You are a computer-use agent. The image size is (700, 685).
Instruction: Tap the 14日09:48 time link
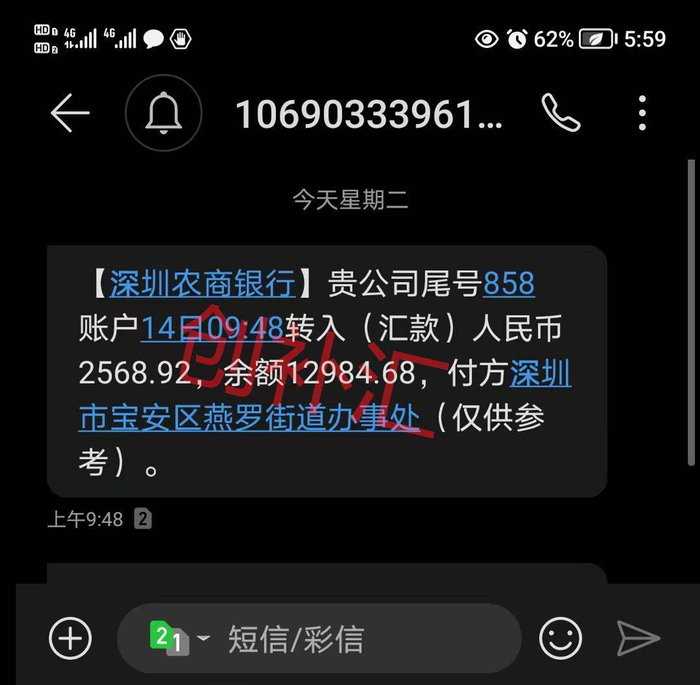(x=212, y=328)
